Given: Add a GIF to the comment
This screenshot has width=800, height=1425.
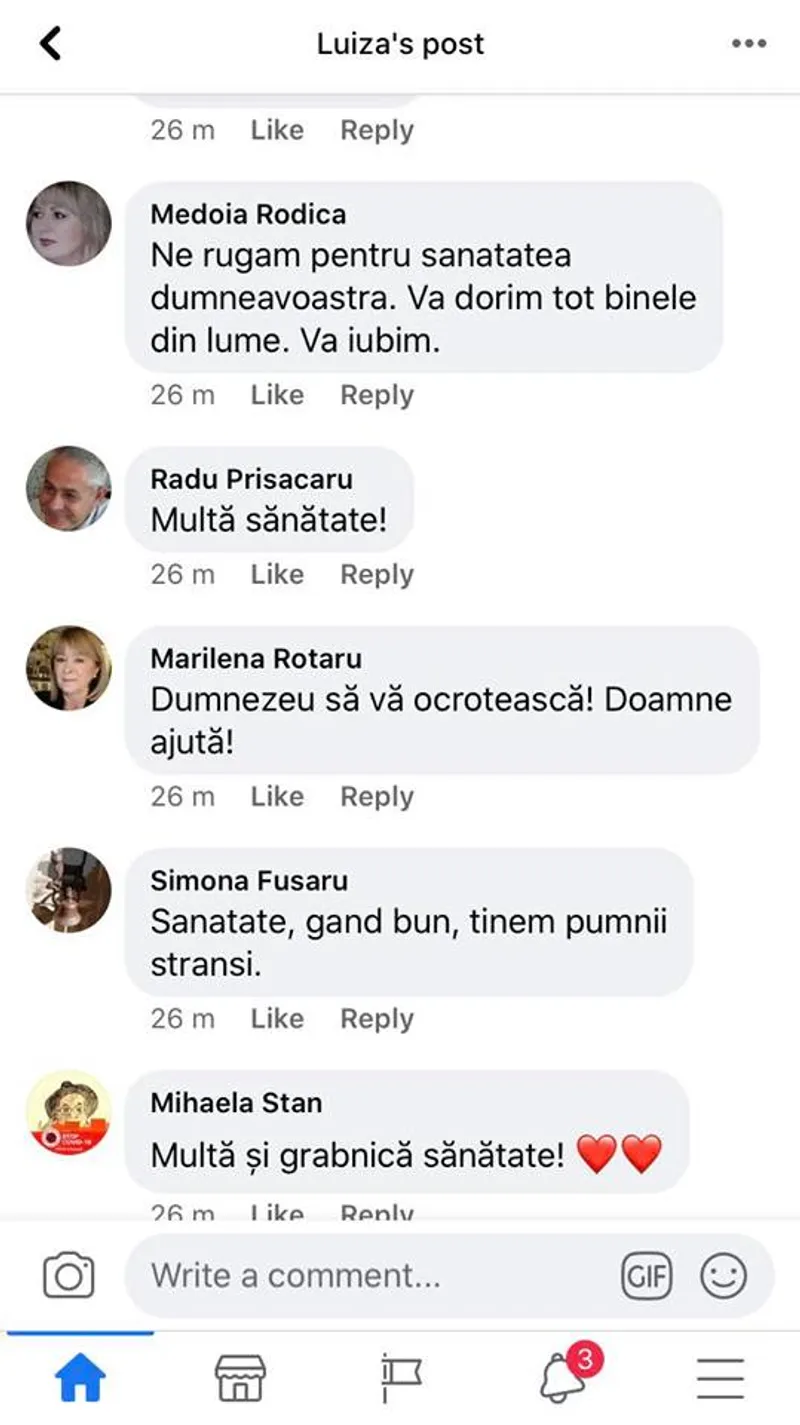Looking at the screenshot, I should (x=647, y=1275).
